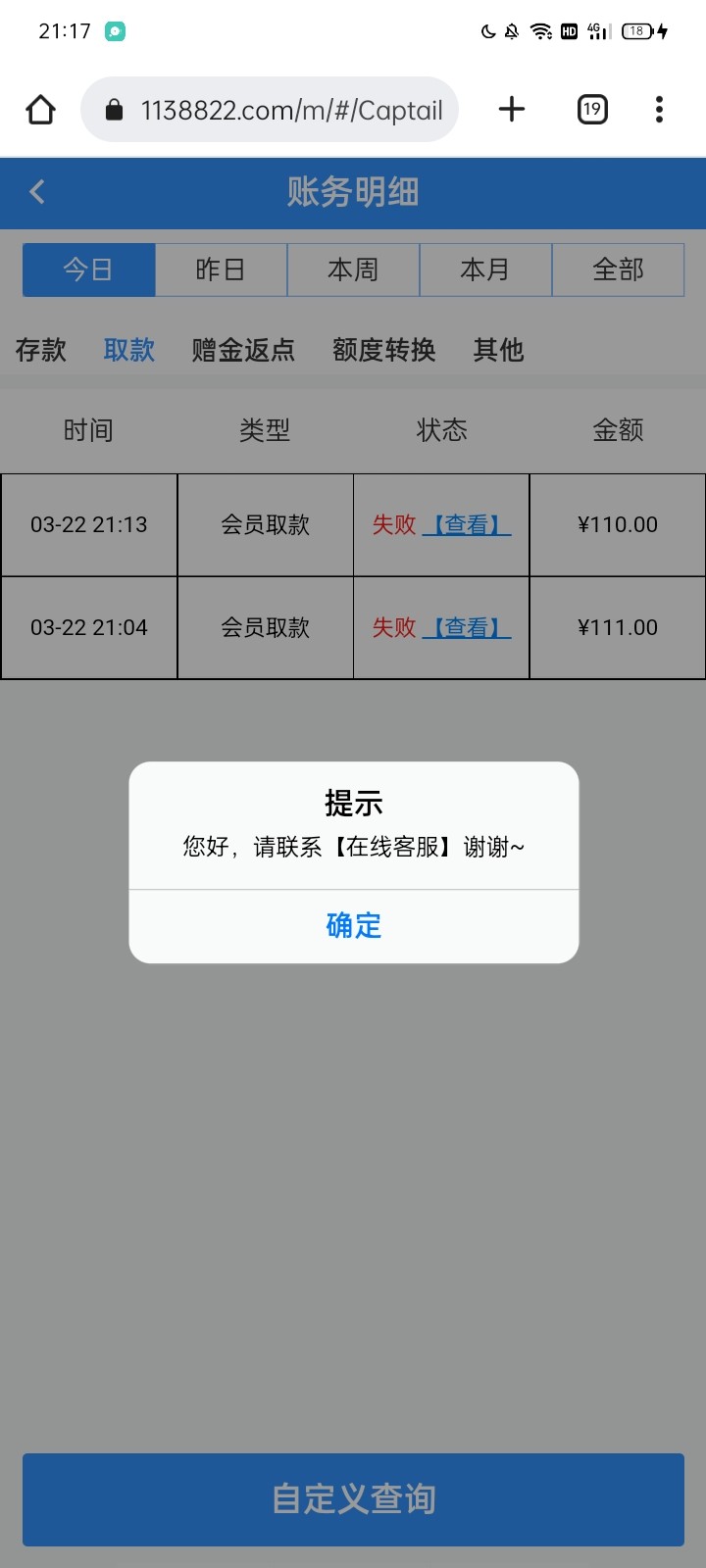Switch to the 昨日 filter
The height and width of the screenshot is (1568, 706).
[x=221, y=269]
